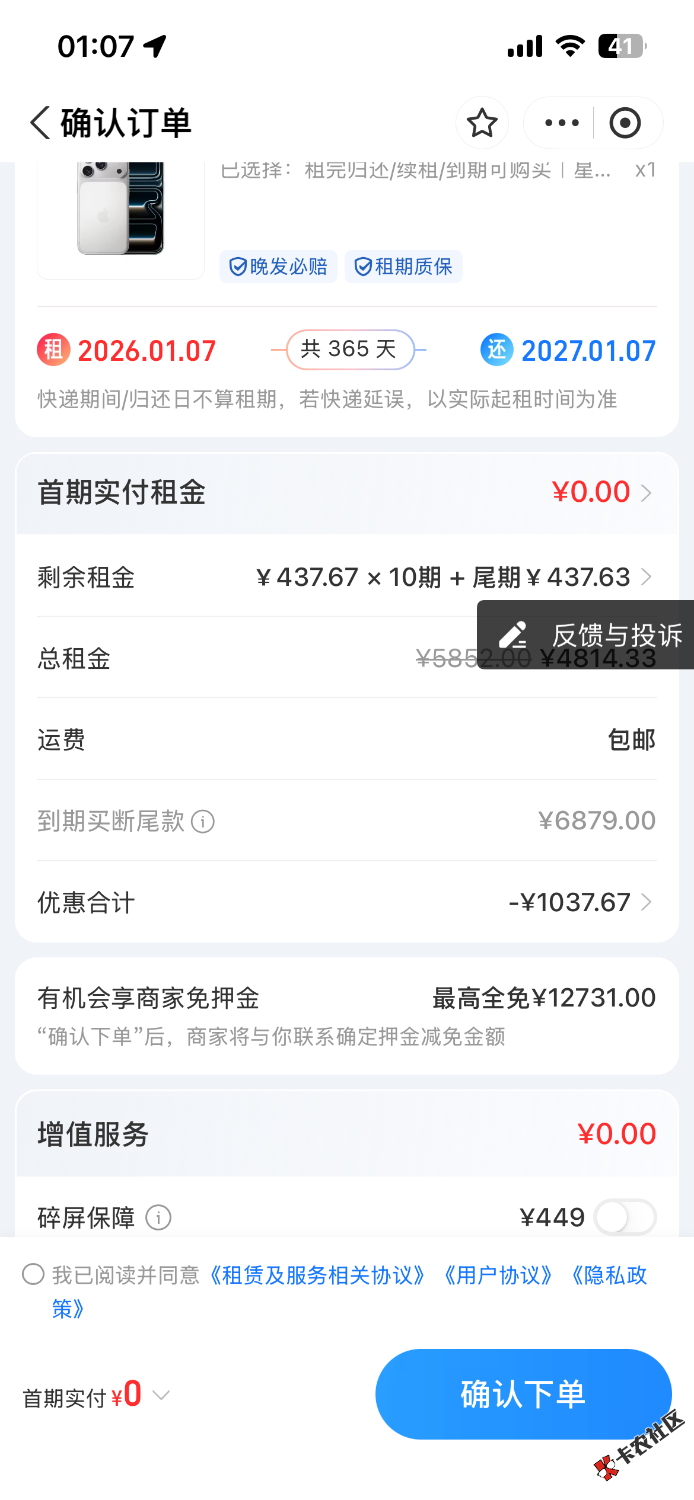Open the 《隐私政策》 link
Screen dimensions: 694x1500
[x=608, y=1276]
